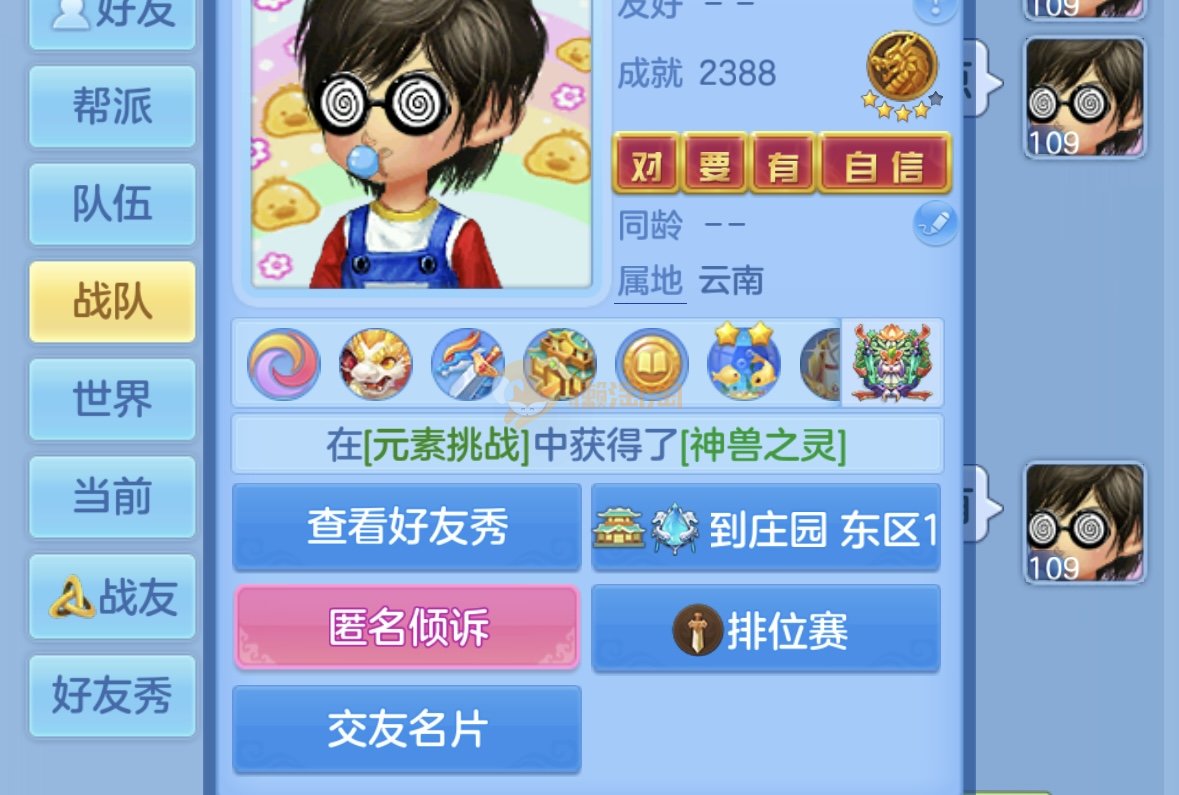Image resolution: width=1179 pixels, height=795 pixels.
Task: Switch to the 队伍 chat channel
Action: (x=112, y=204)
